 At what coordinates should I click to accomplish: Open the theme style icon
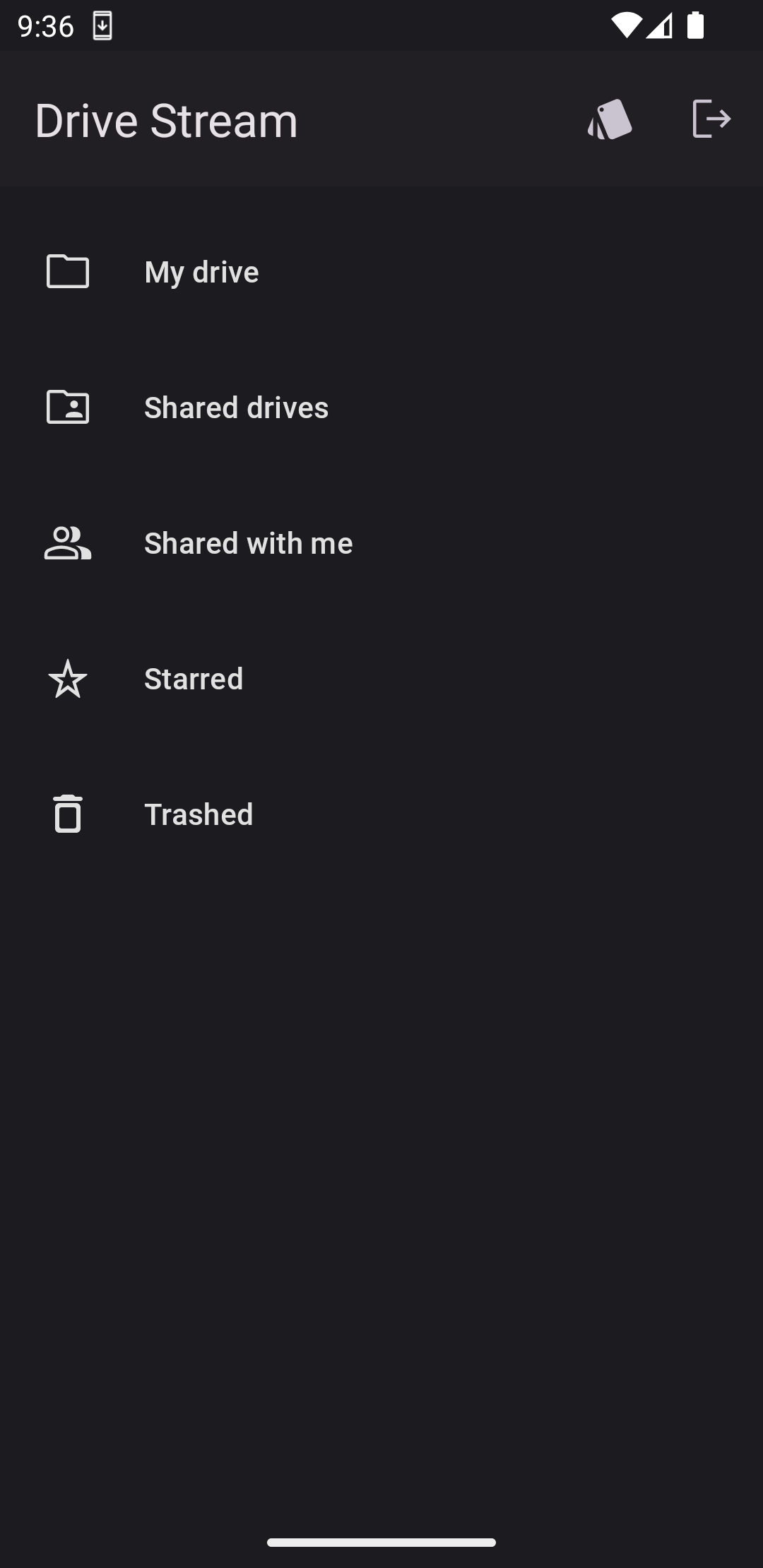[610, 119]
